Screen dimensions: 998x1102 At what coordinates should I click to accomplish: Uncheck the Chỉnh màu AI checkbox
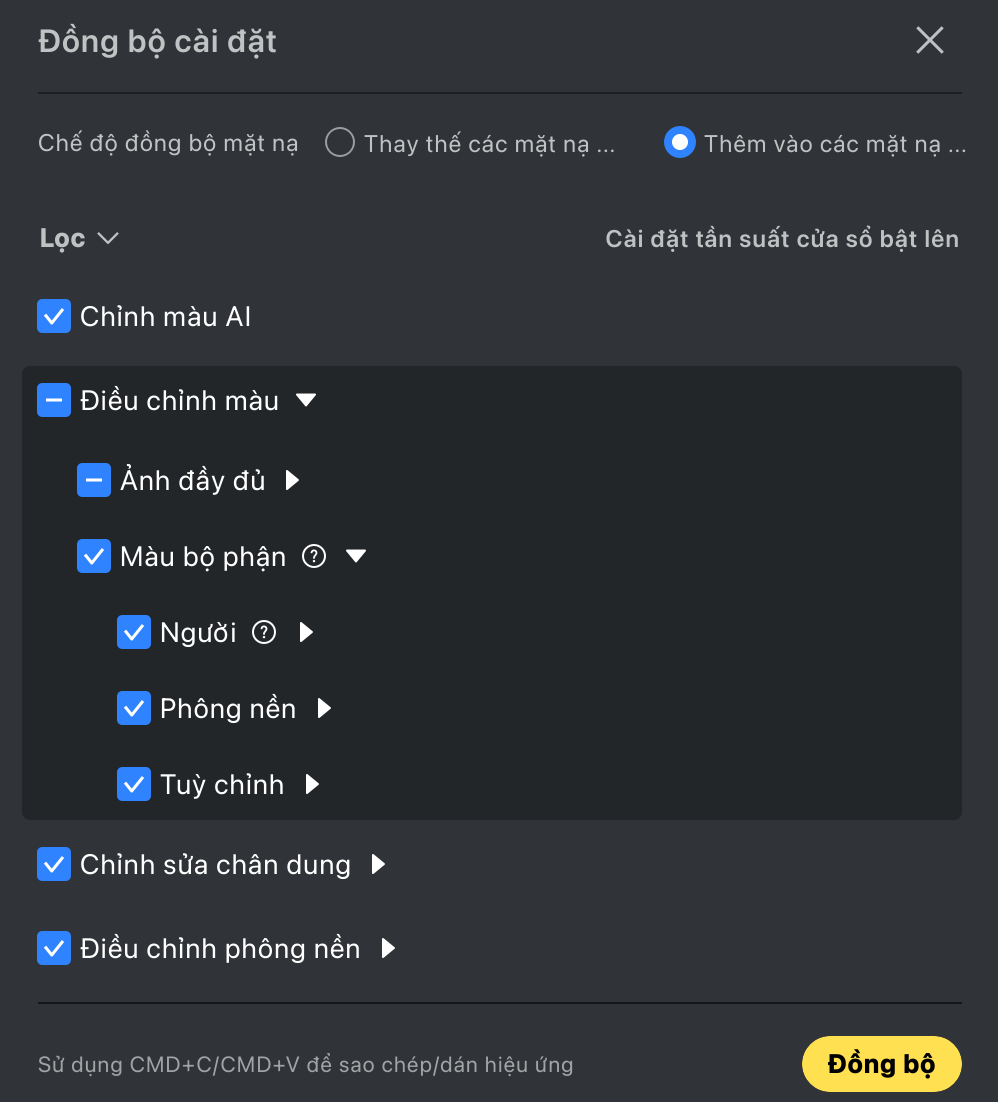pyautogui.click(x=54, y=316)
